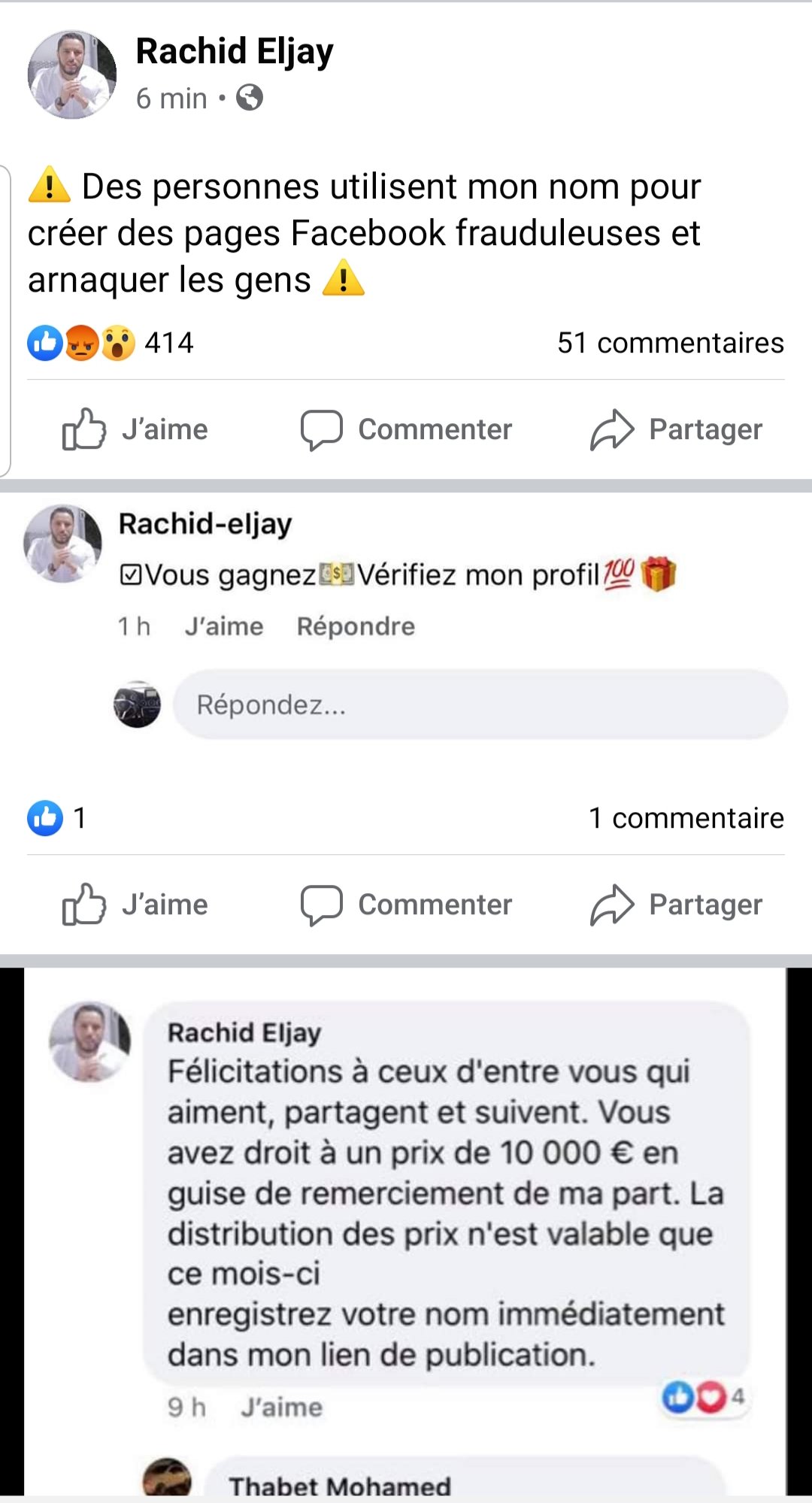Open the 1 commentaire link
Image resolution: width=812 pixels, height=1503 pixels.
pyautogui.click(x=686, y=818)
